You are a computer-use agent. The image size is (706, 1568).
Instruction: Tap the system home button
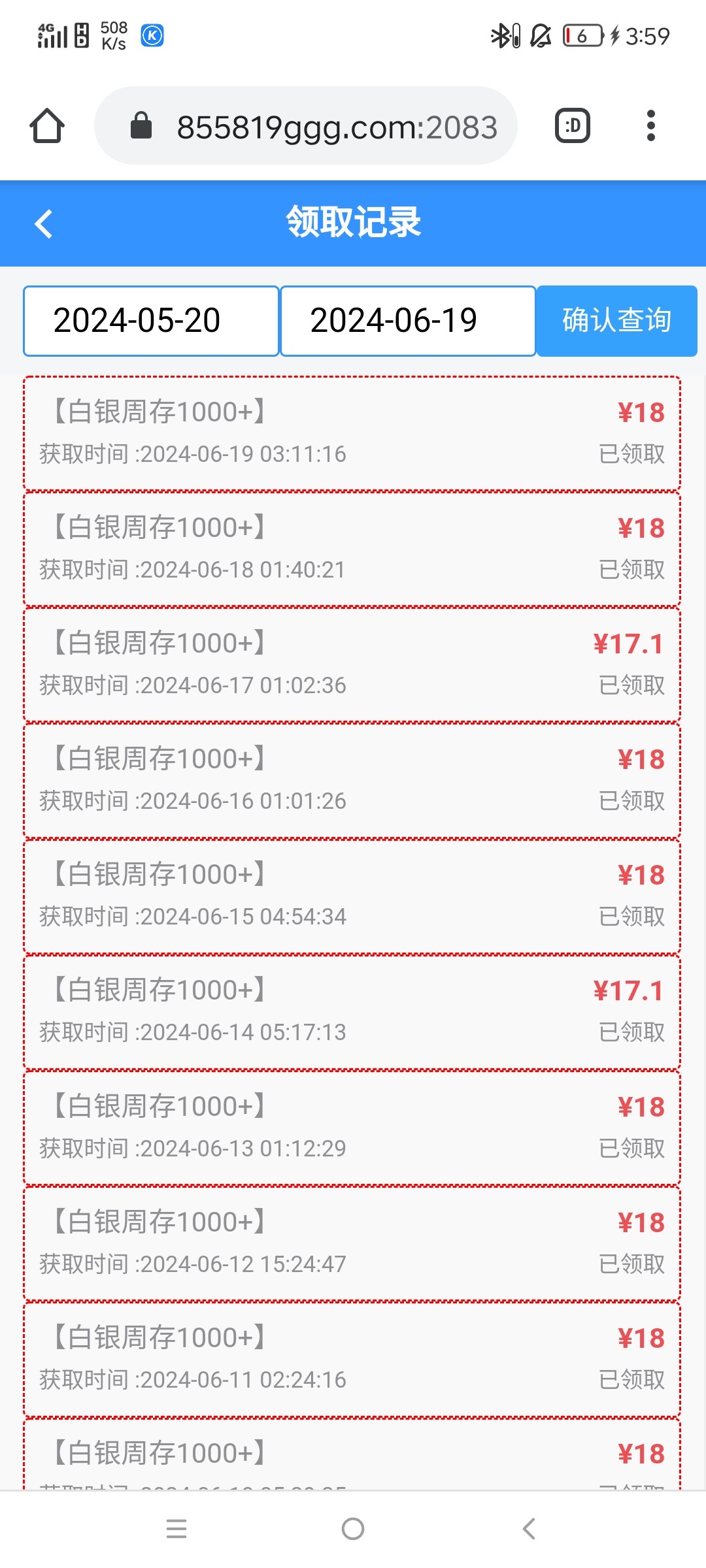tap(353, 1529)
